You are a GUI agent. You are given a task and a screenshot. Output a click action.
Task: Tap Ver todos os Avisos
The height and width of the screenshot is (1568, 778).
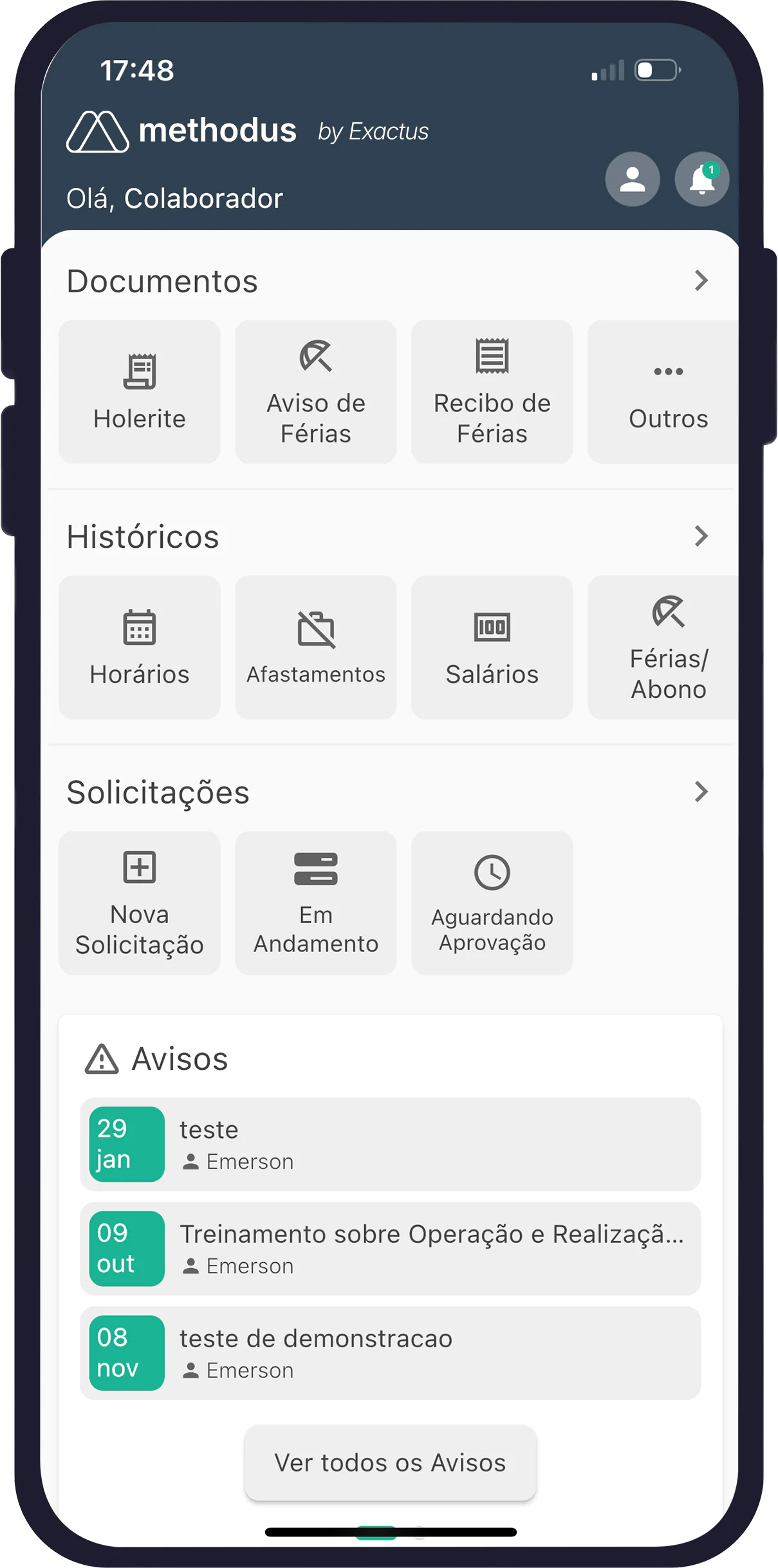pyautogui.click(x=391, y=1462)
